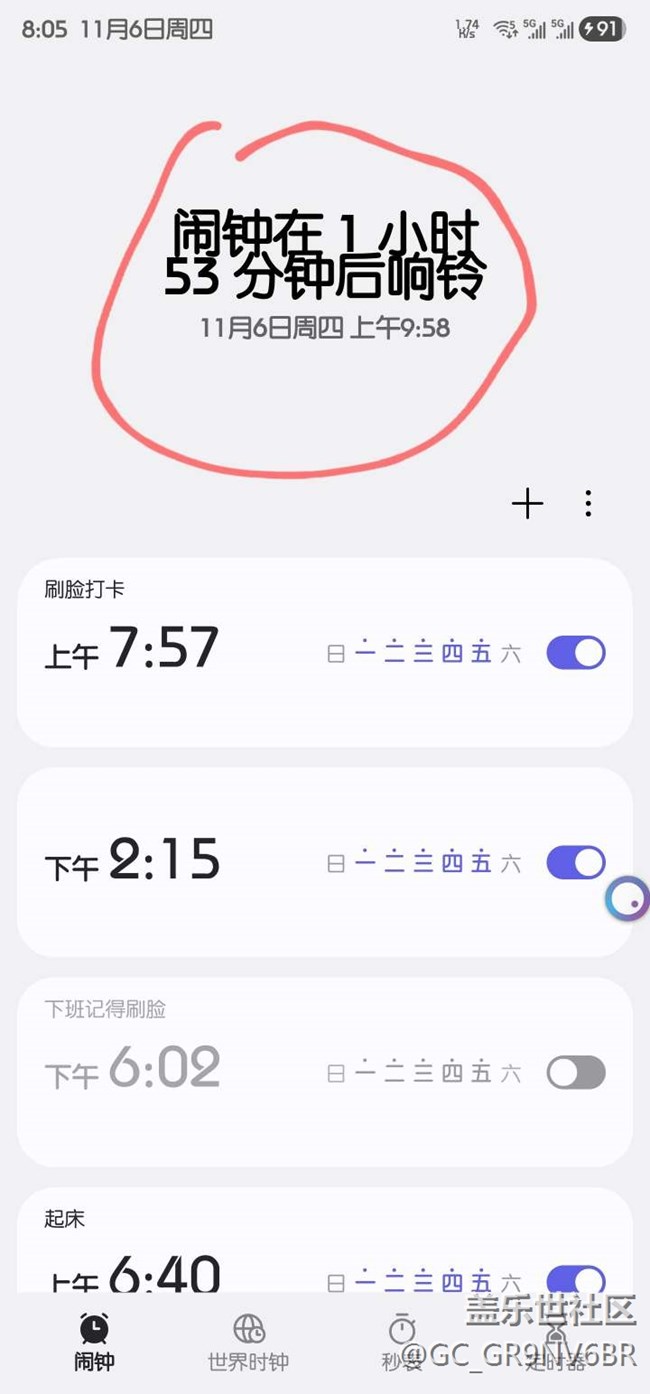Image resolution: width=650 pixels, height=1394 pixels.
Task: Open the 刷脸打卡 7:57 alarm
Action: click(180, 650)
